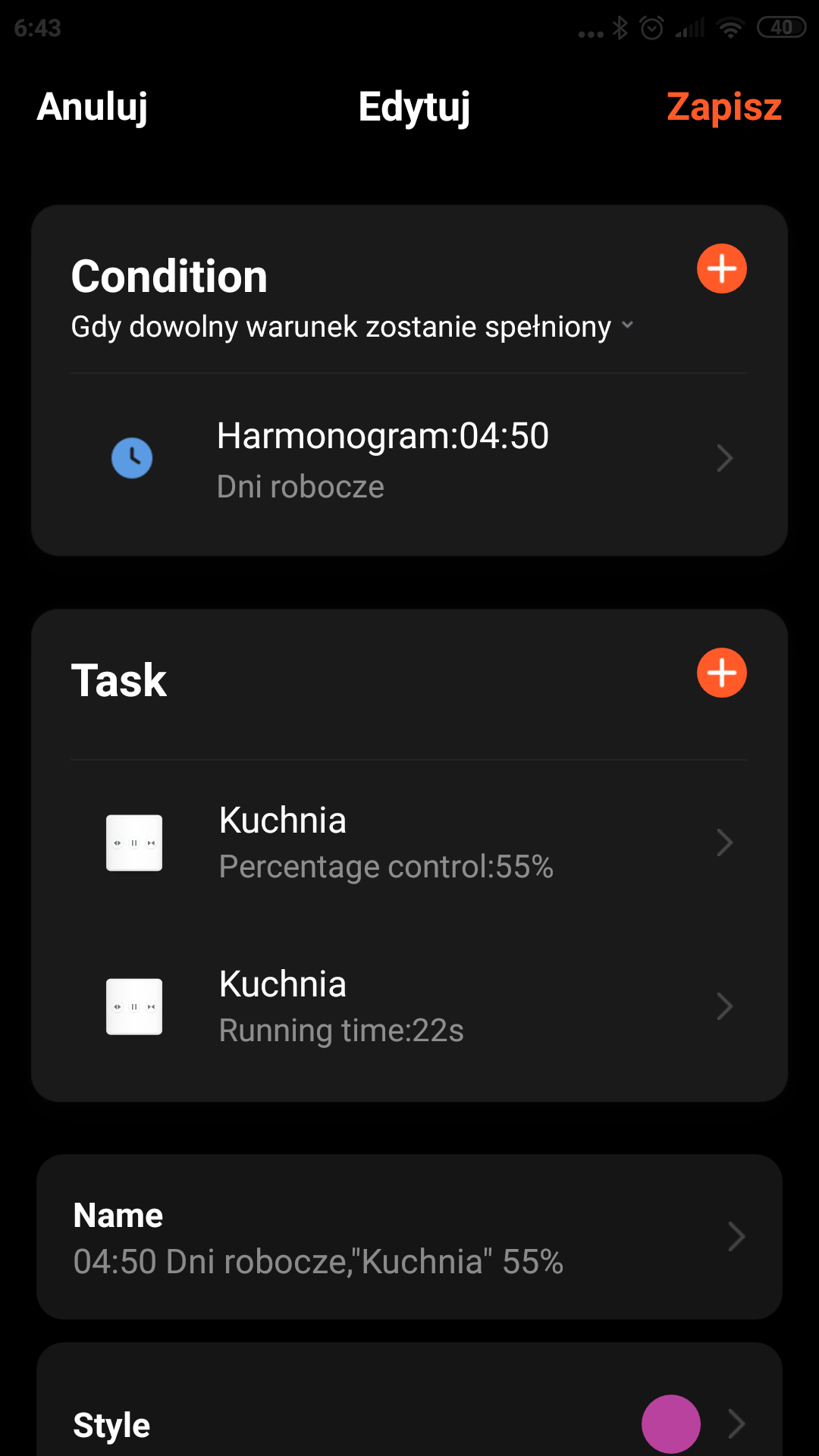Image resolution: width=819 pixels, height=1456 pixels.
Task: Open Kuchnia Percentage control:55% task
Action: click(409, 843)
